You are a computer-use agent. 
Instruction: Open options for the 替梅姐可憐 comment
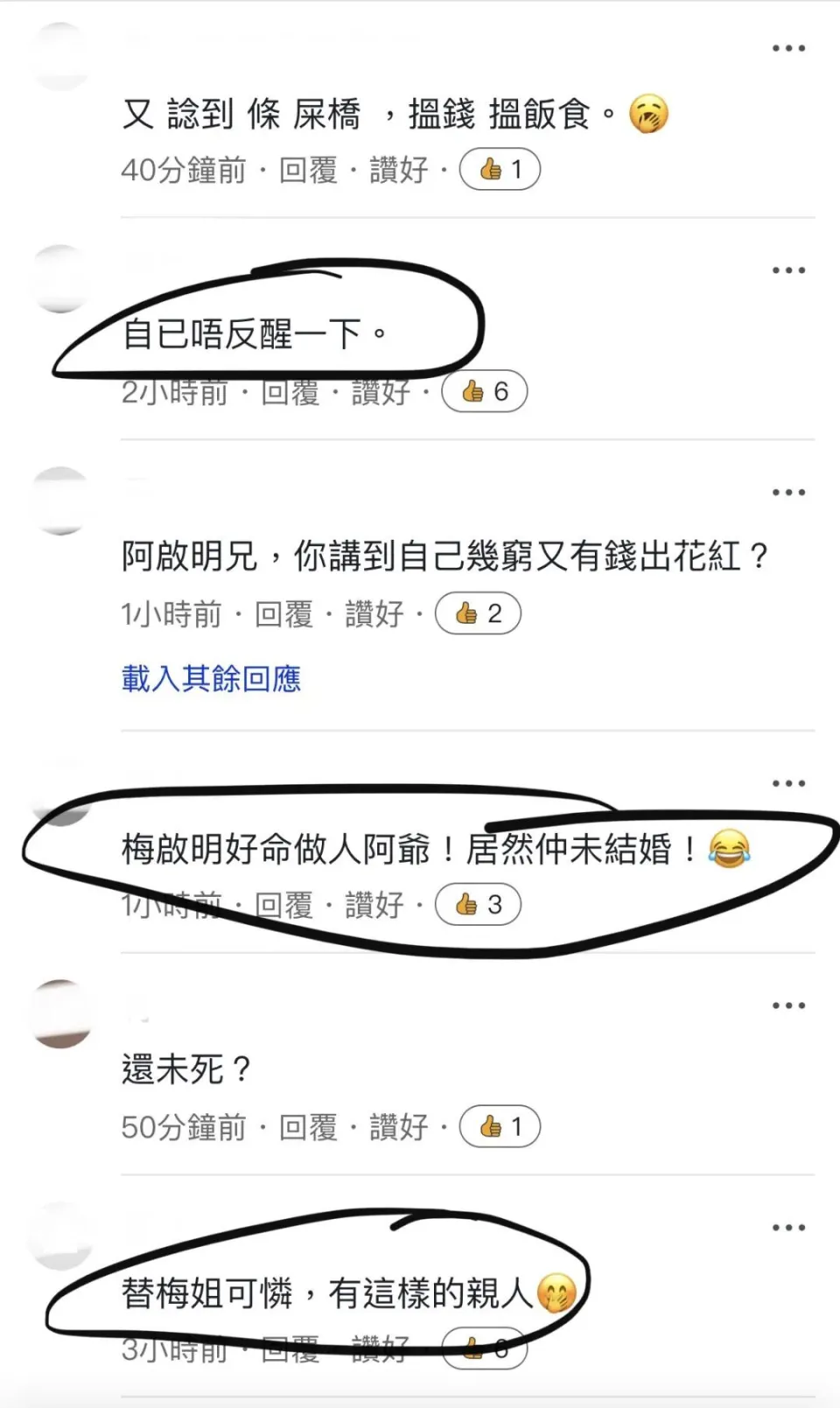787,1229
